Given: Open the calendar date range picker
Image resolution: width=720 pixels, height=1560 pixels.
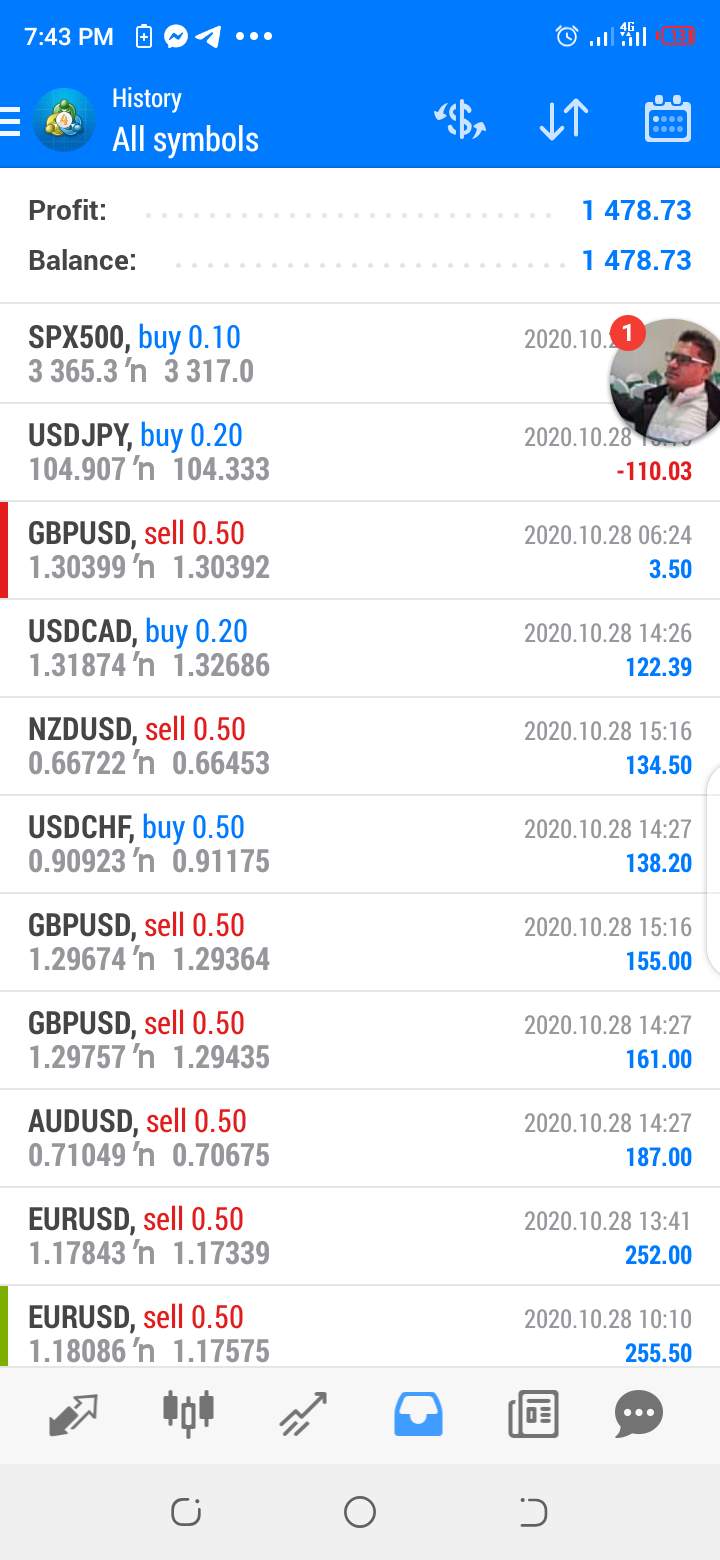Looking at the screenshot, I should coord(668,120).
